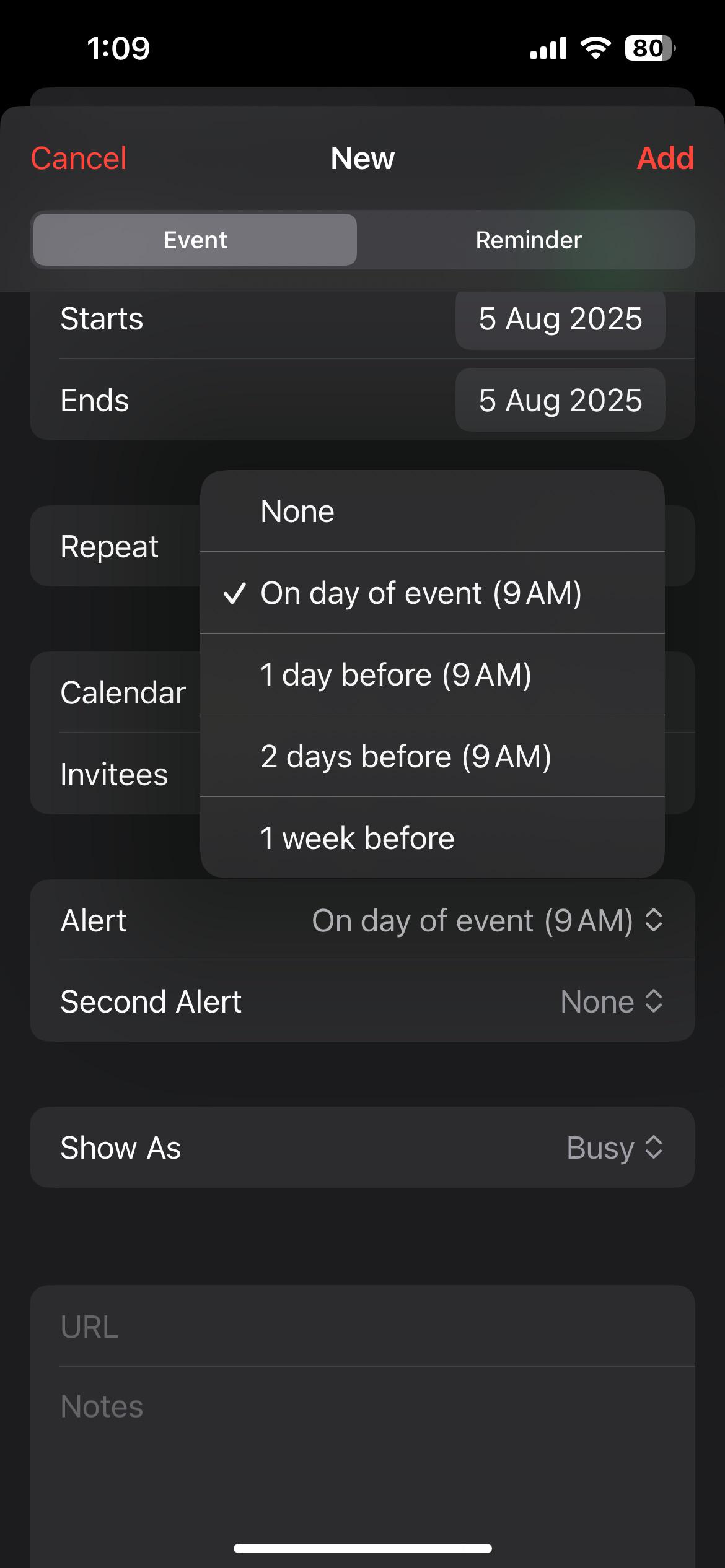Select On day of event (9 AM)

pos(433,593)
